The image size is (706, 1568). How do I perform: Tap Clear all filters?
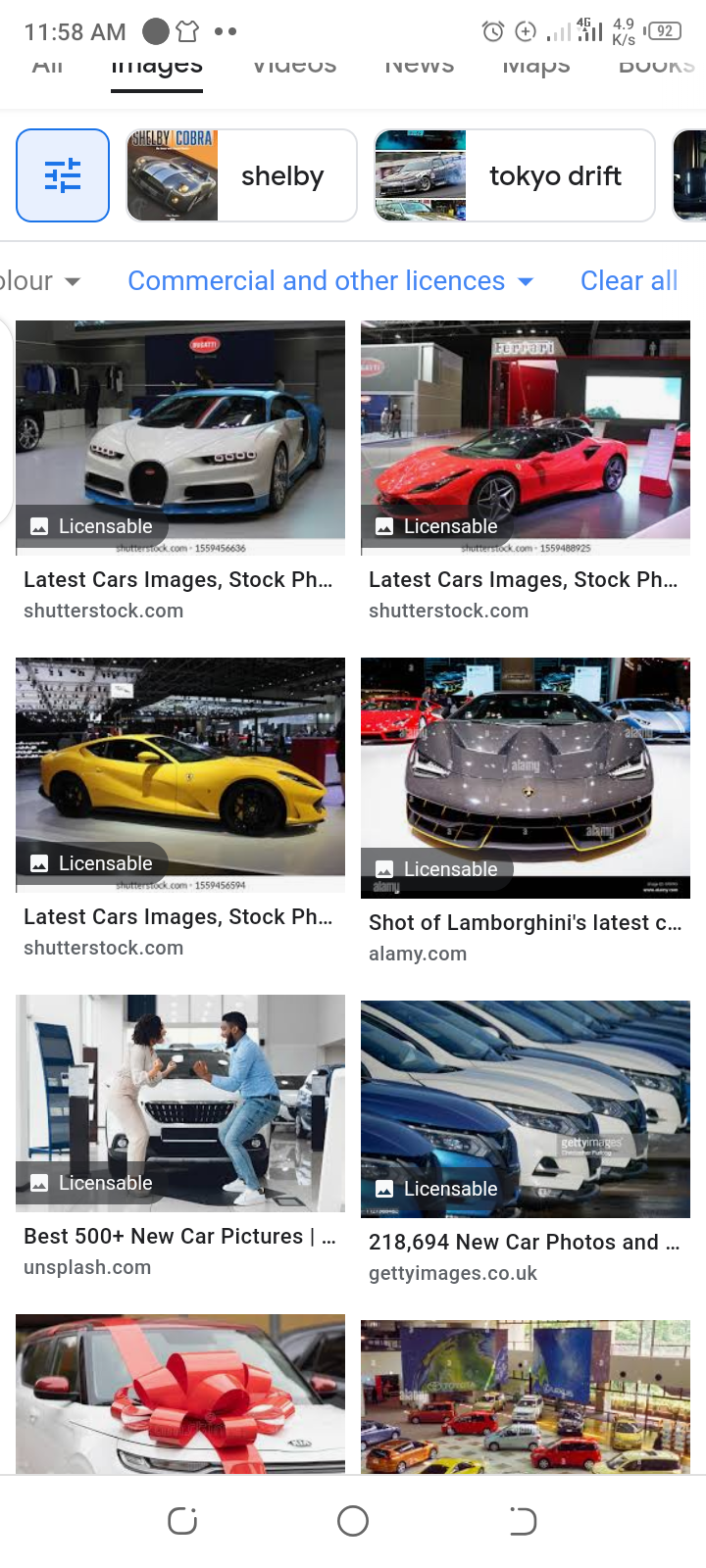629,281
